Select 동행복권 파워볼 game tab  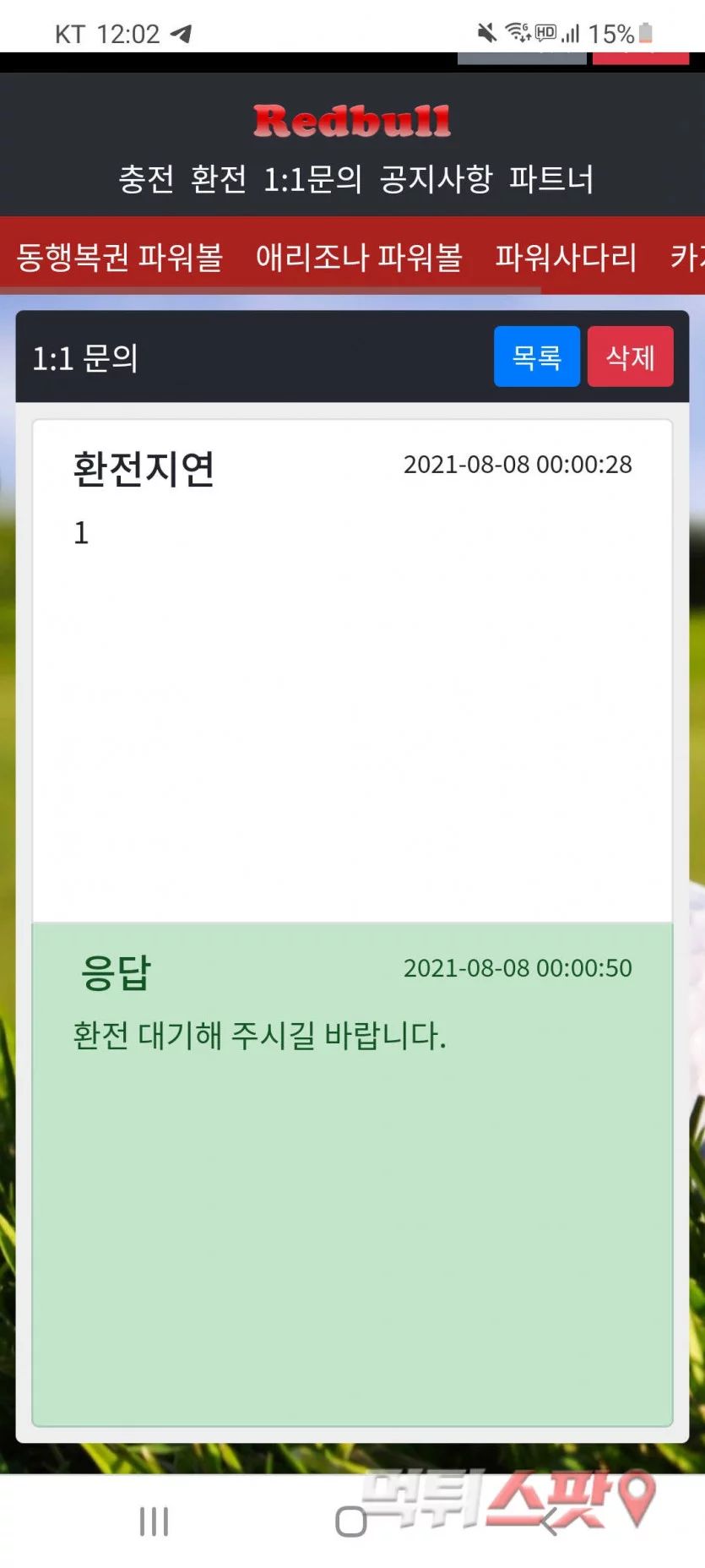click(x=120, y=257)
